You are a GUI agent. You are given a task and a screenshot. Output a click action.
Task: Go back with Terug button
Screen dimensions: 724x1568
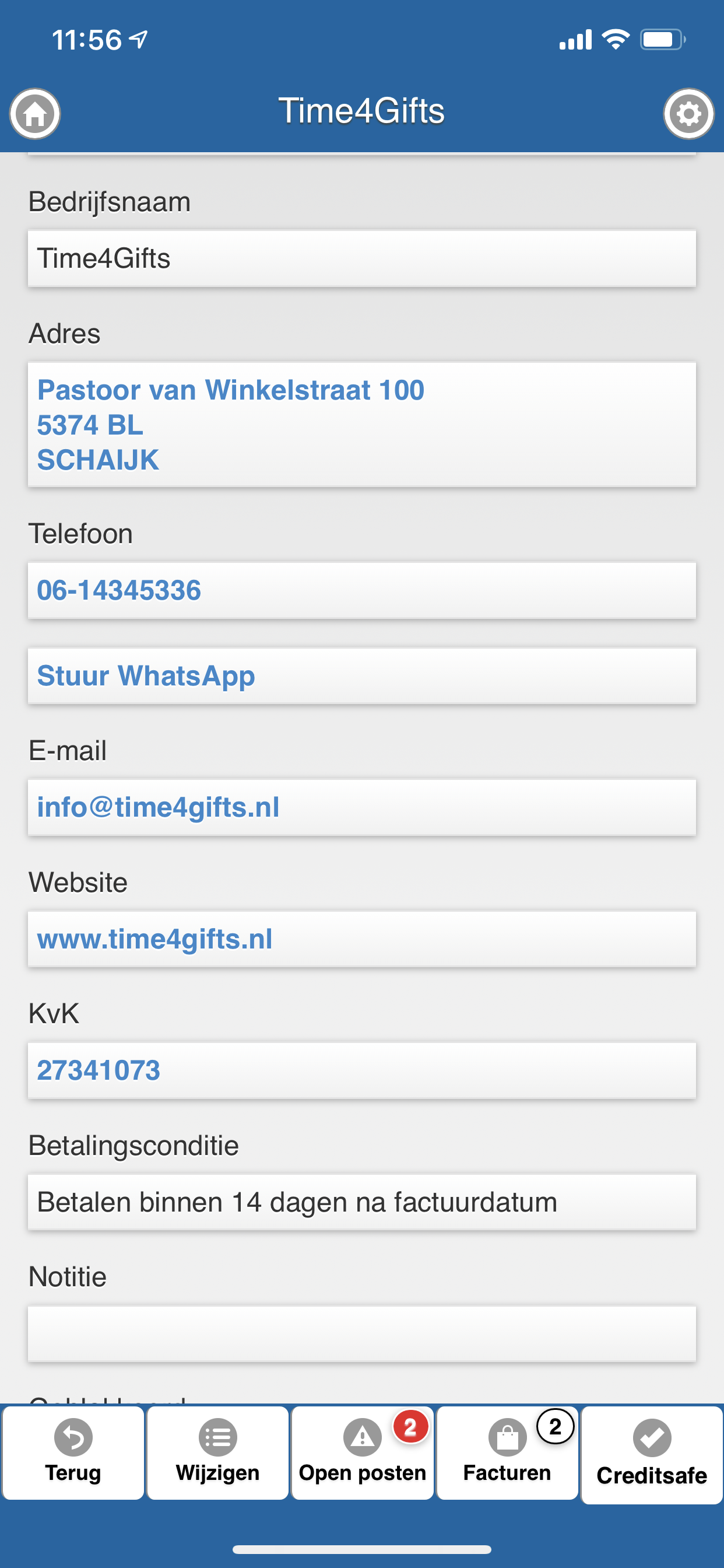(73, 1452)
